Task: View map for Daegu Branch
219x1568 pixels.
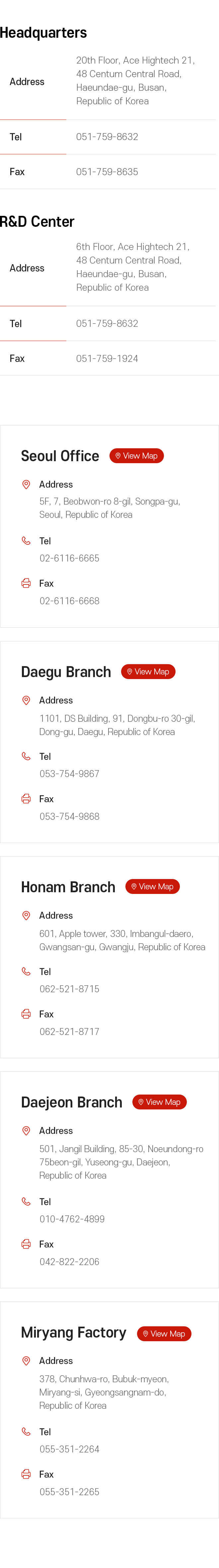Action: pos(148,671)
